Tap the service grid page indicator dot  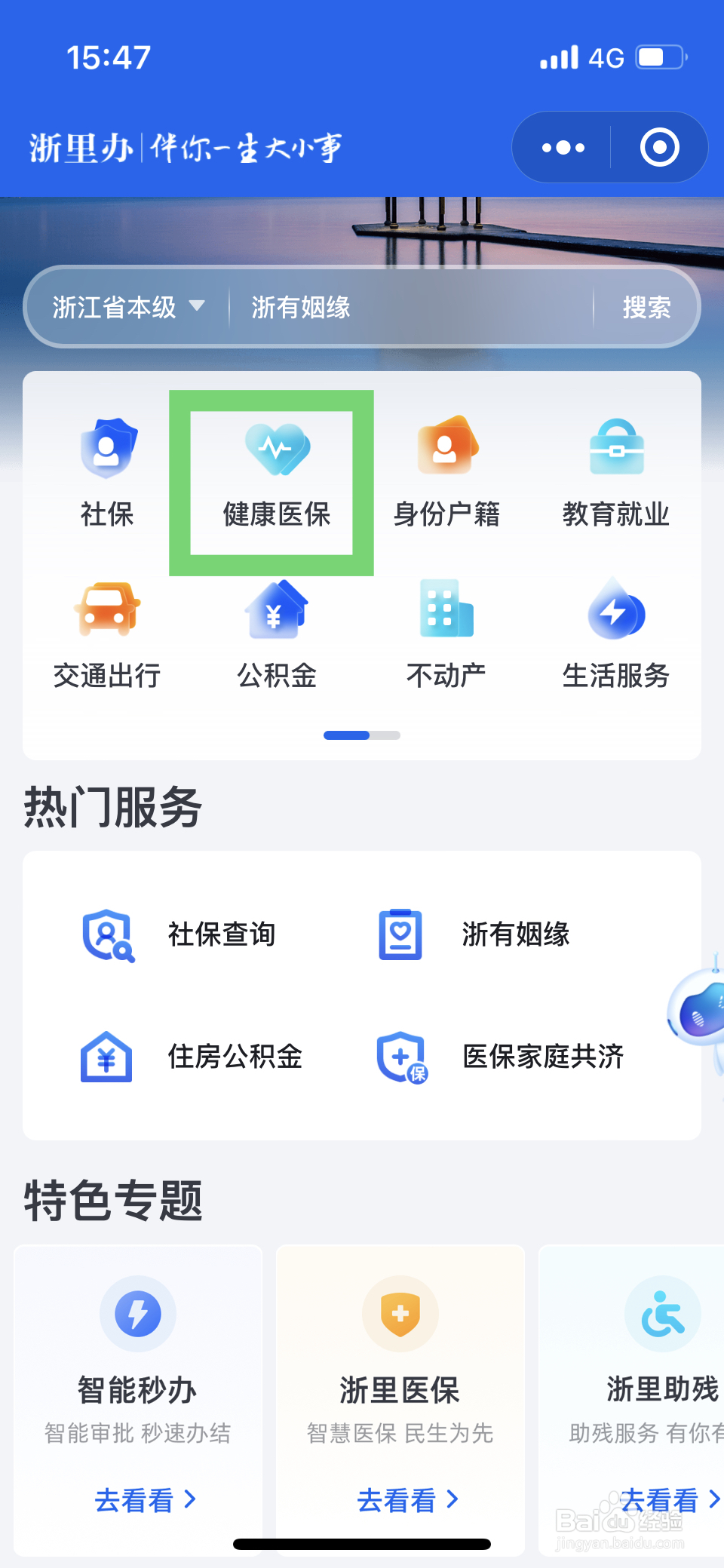pyautogui.click(x=361, y=735)
